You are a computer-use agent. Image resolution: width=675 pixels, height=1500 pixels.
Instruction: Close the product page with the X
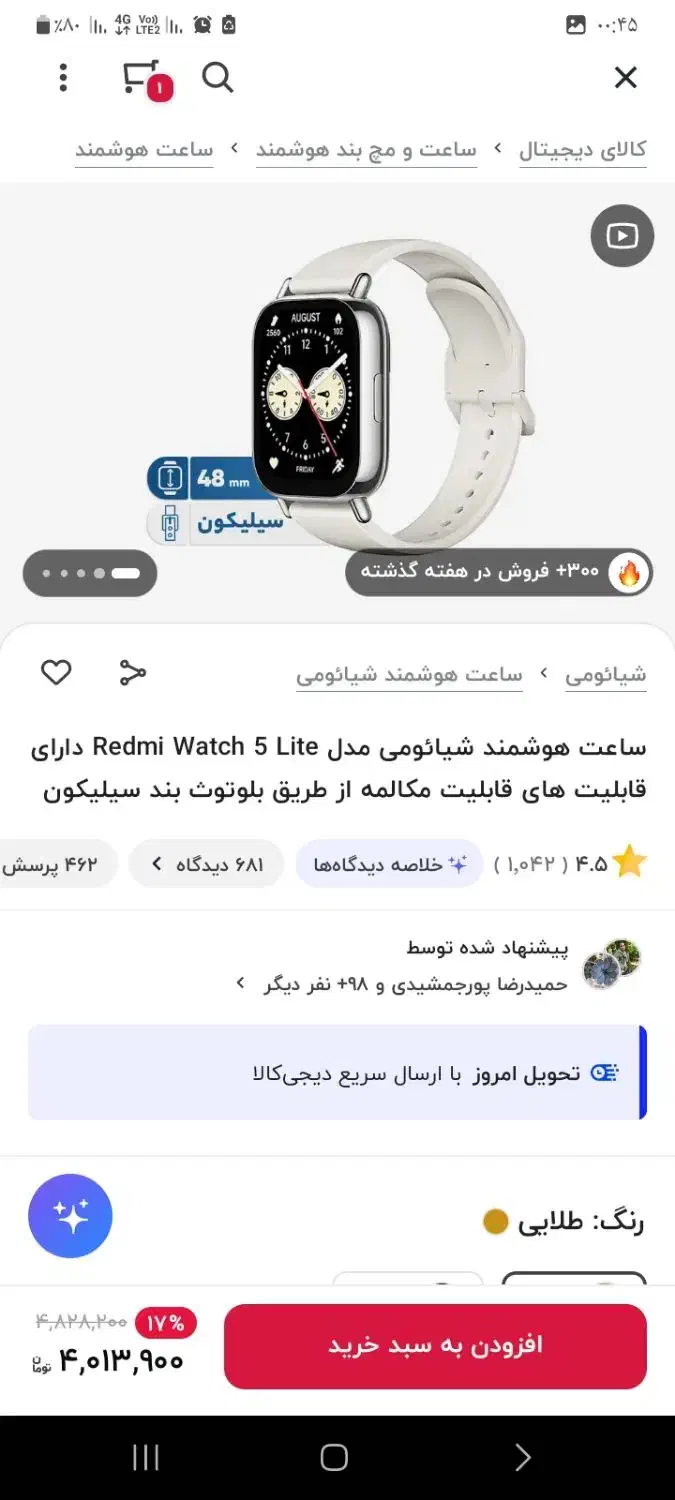[x=625, y=77]
